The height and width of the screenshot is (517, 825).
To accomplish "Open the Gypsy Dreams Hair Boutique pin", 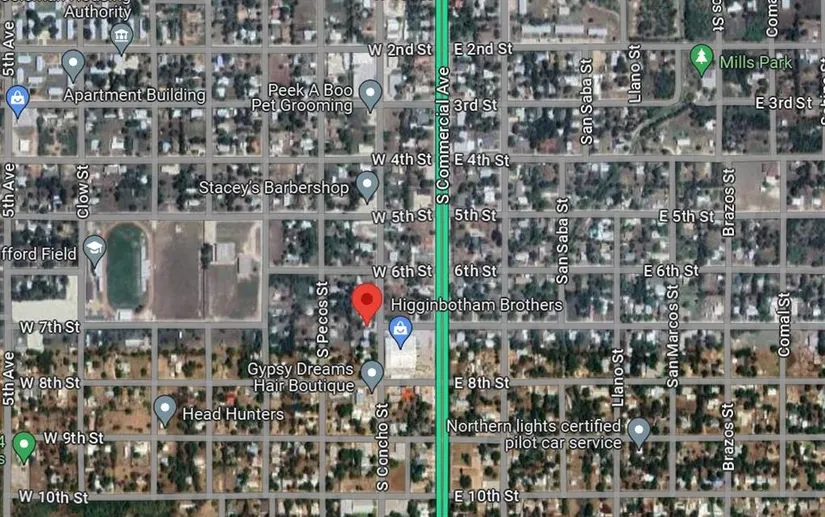I will point(372,375).
